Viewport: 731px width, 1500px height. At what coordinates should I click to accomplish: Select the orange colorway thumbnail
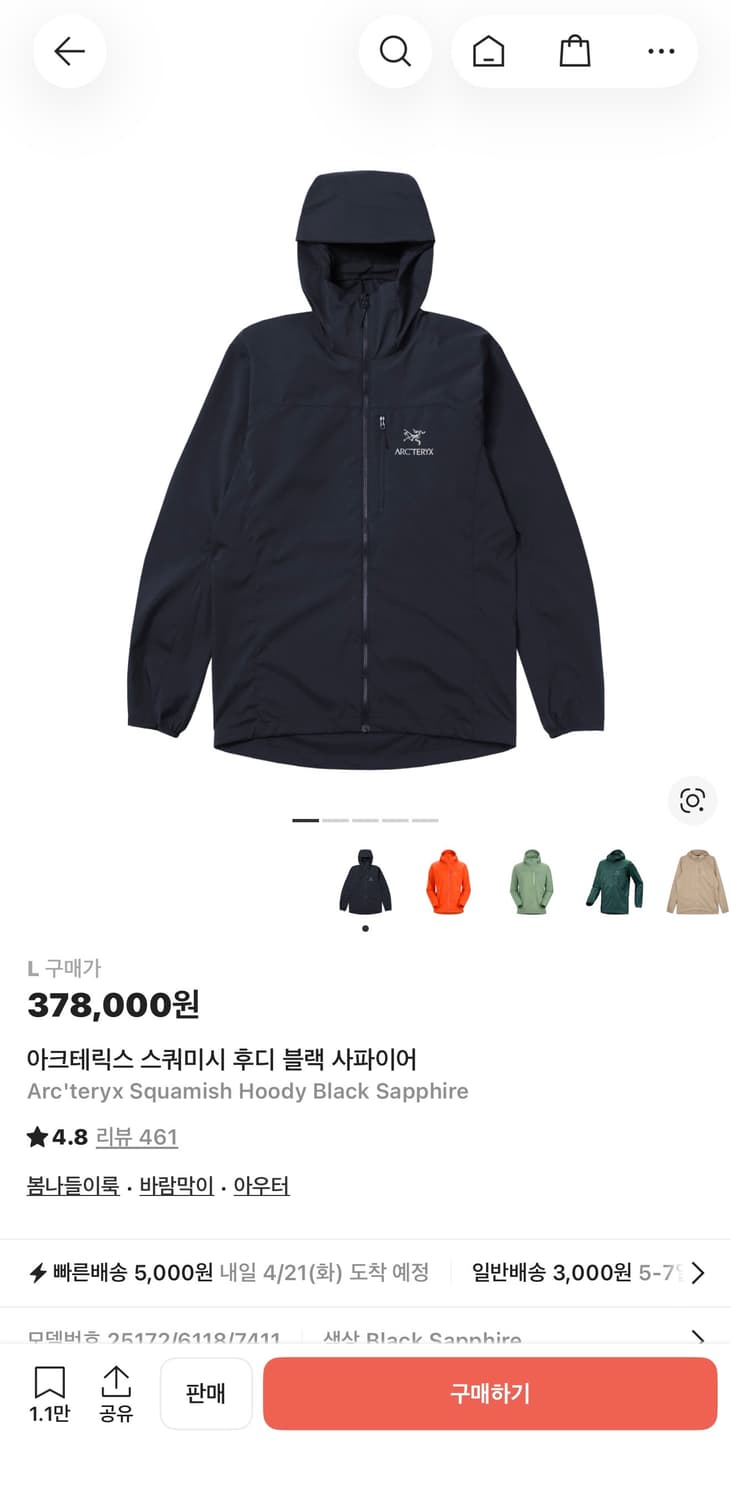(x=447, y=880)
